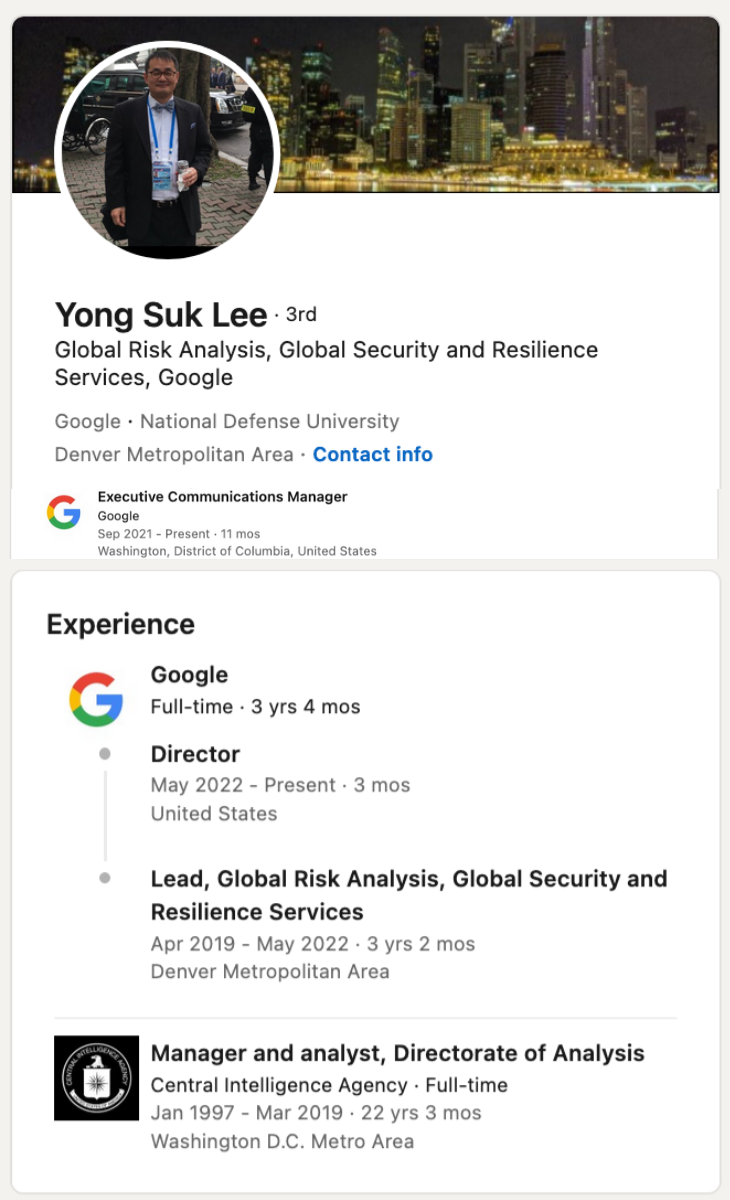
Task: Open Google company page from Experience
Action: [96, 697]
